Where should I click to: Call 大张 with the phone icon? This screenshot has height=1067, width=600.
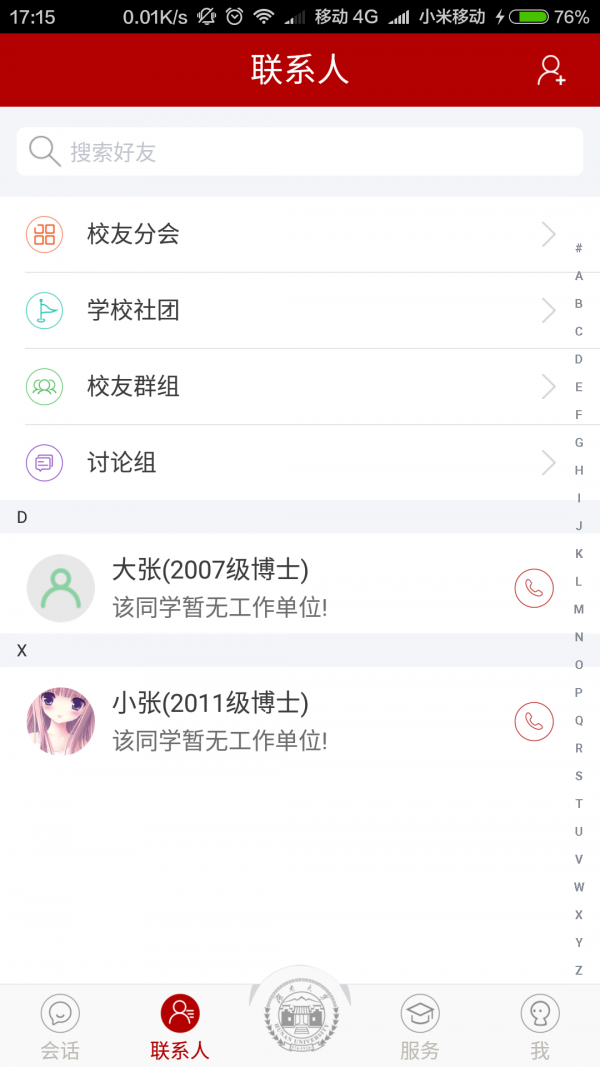click(534, 588)
